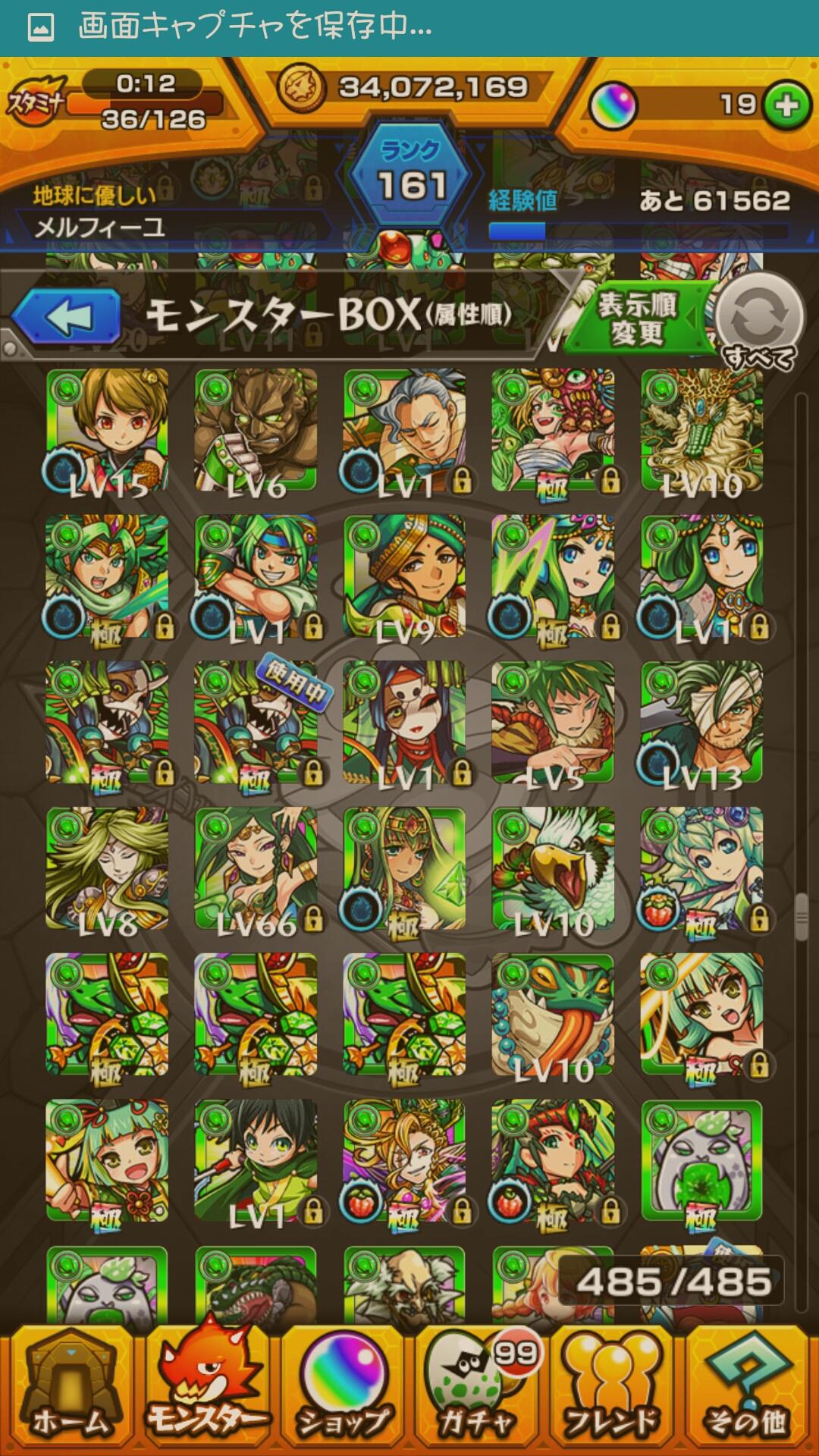Go back using the blue arrow button
819x1456 pixels.
click(67, 316)
